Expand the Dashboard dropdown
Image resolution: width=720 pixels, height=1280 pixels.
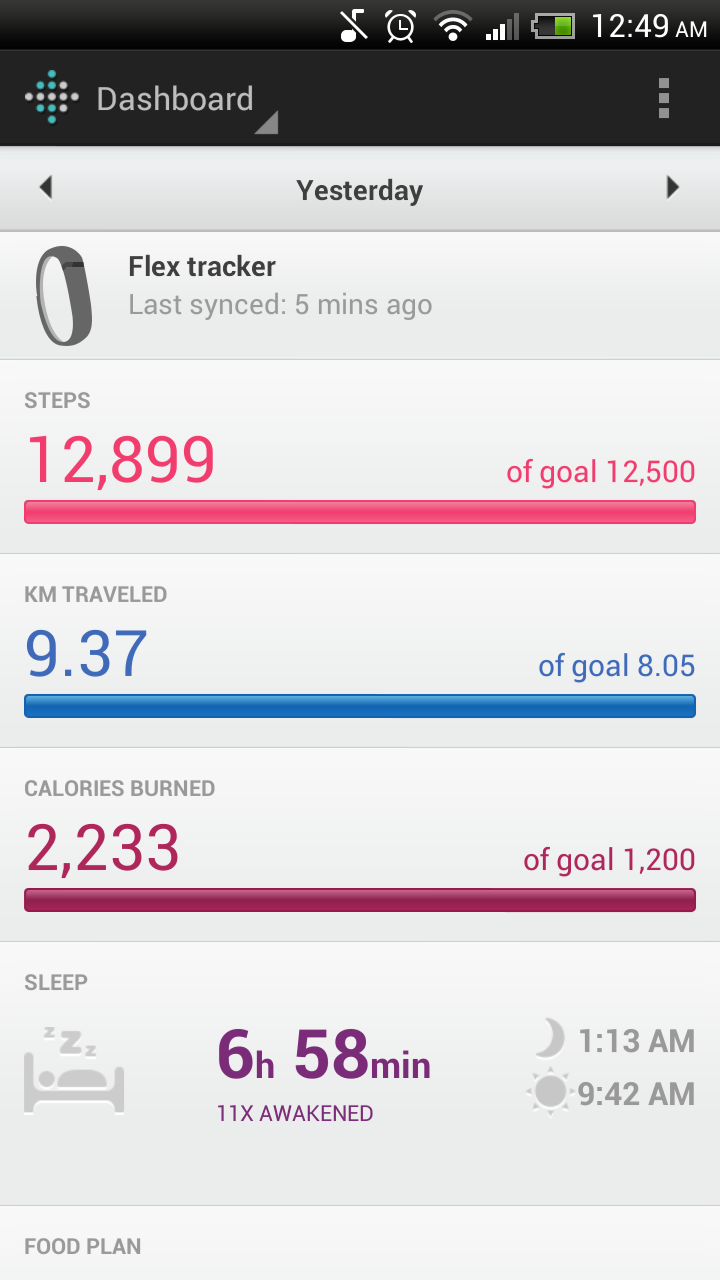175,100
